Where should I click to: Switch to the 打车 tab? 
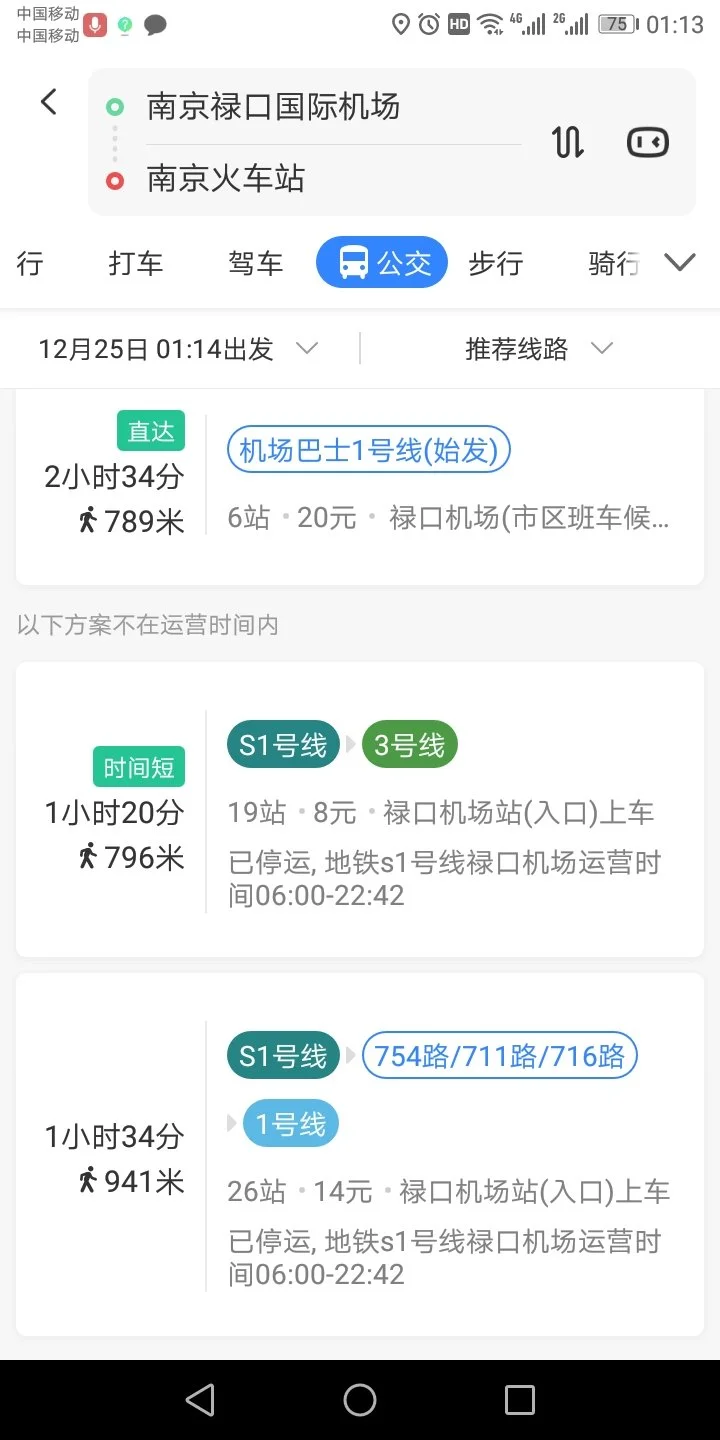(135, 262)
